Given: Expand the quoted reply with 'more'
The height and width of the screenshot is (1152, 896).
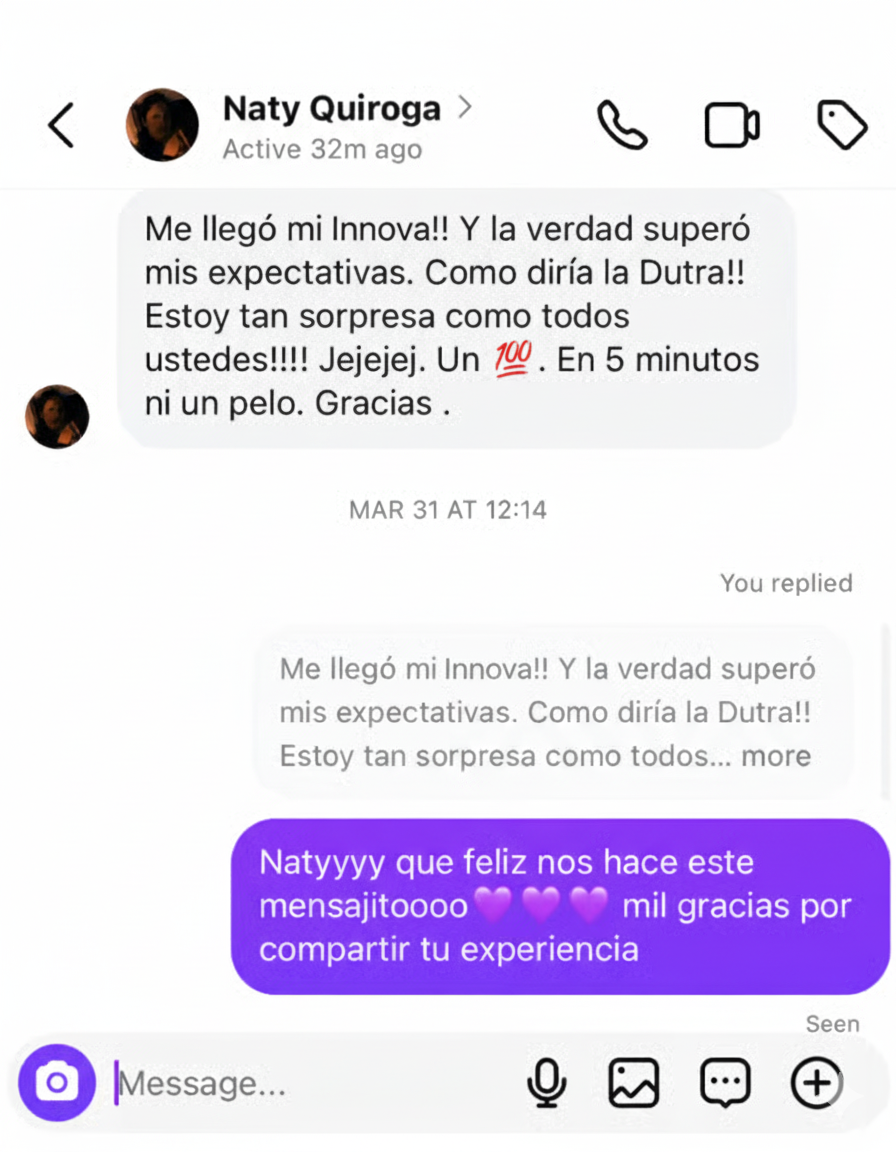Looking at the screenshot, I should (775, 756).
